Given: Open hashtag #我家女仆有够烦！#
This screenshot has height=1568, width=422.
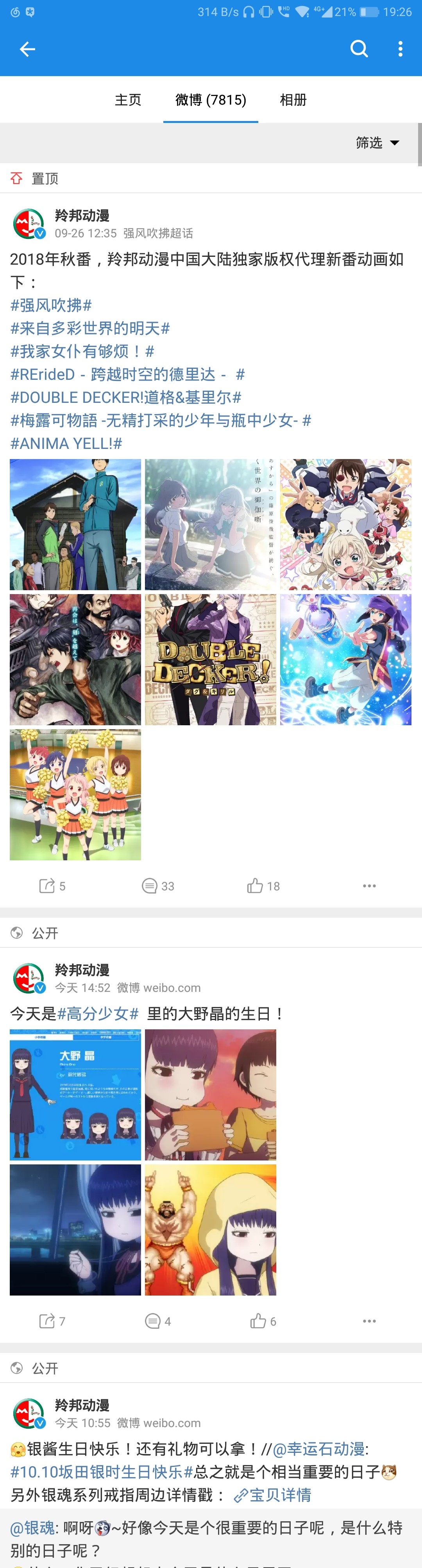Looking at the screenshot, I should pyautogui.click(x=82, y=351).
